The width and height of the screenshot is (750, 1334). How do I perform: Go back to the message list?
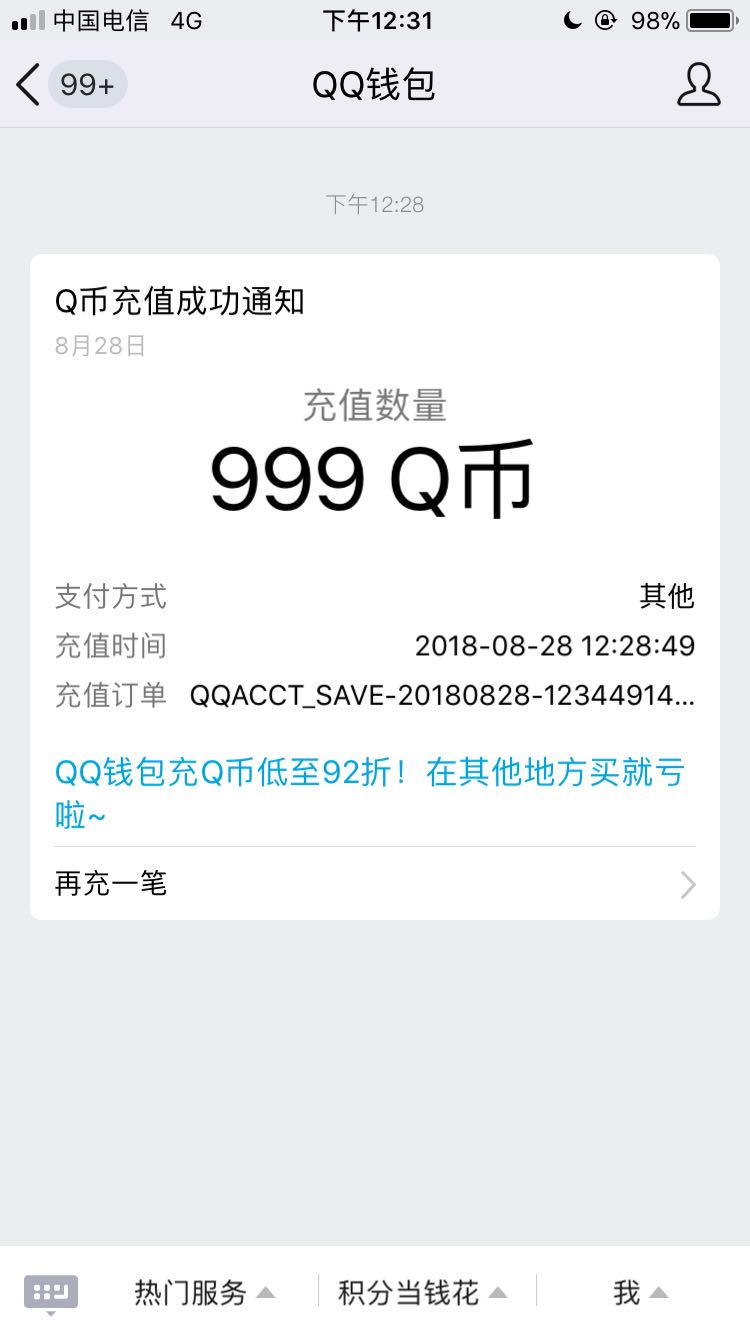pos(68,85)
